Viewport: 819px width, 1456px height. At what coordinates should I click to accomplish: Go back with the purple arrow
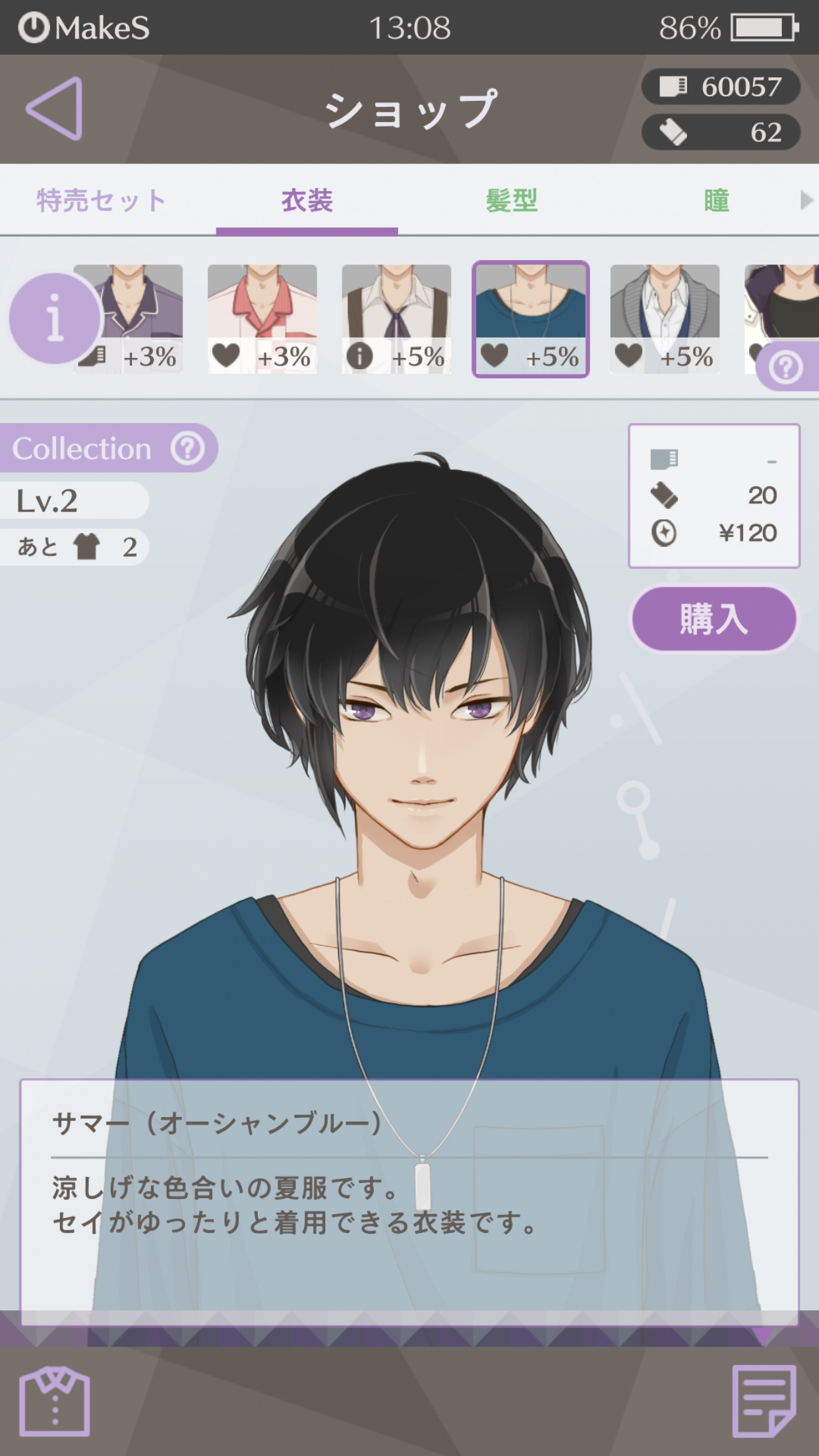55,109
